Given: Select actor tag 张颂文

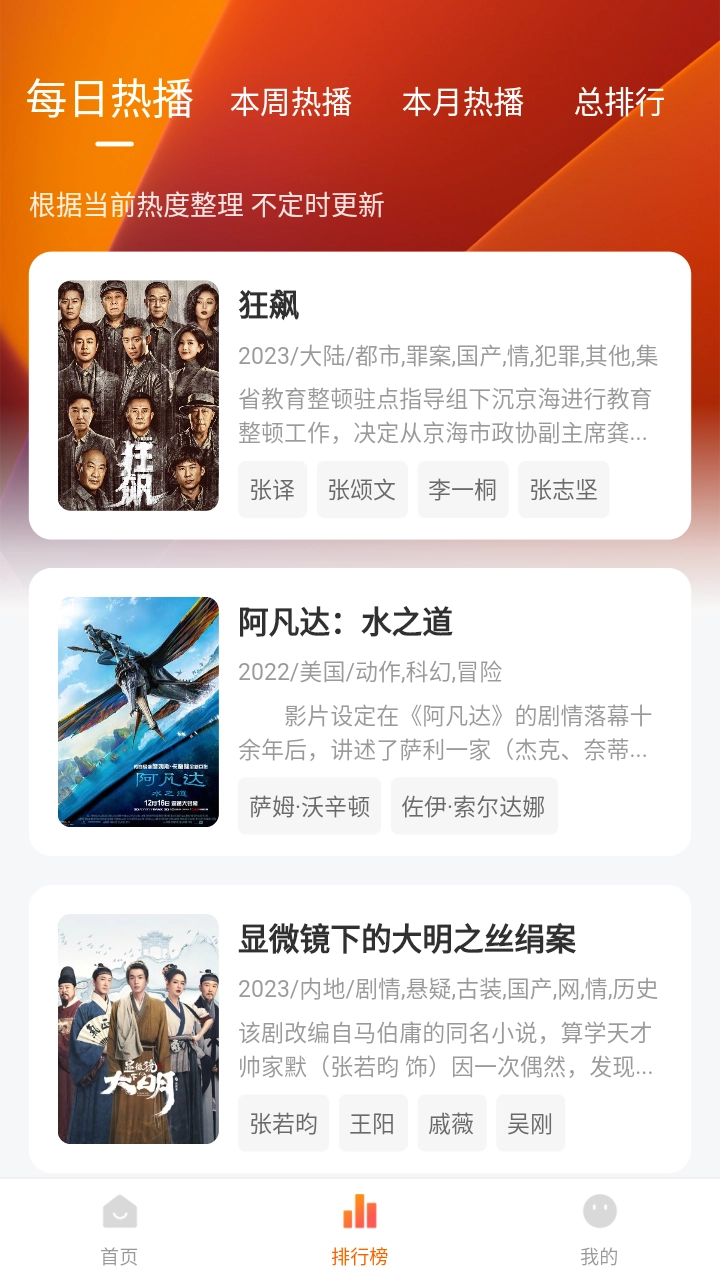Looking at the screenshot, I should [362, 489].
